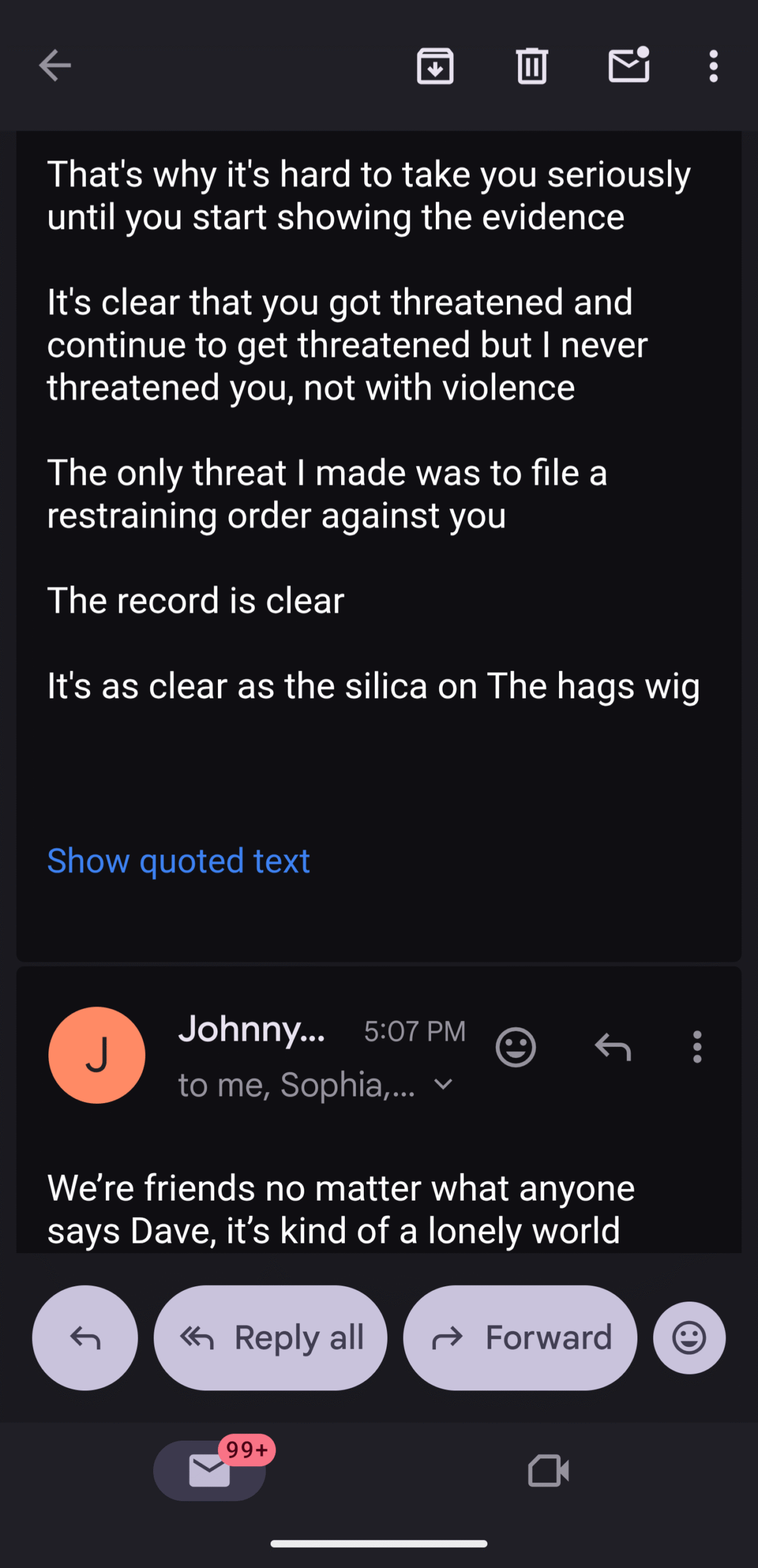This screenshot has width=758, height=1568.
Task: Go back to the inbox
Action: (x=55, y=66)
